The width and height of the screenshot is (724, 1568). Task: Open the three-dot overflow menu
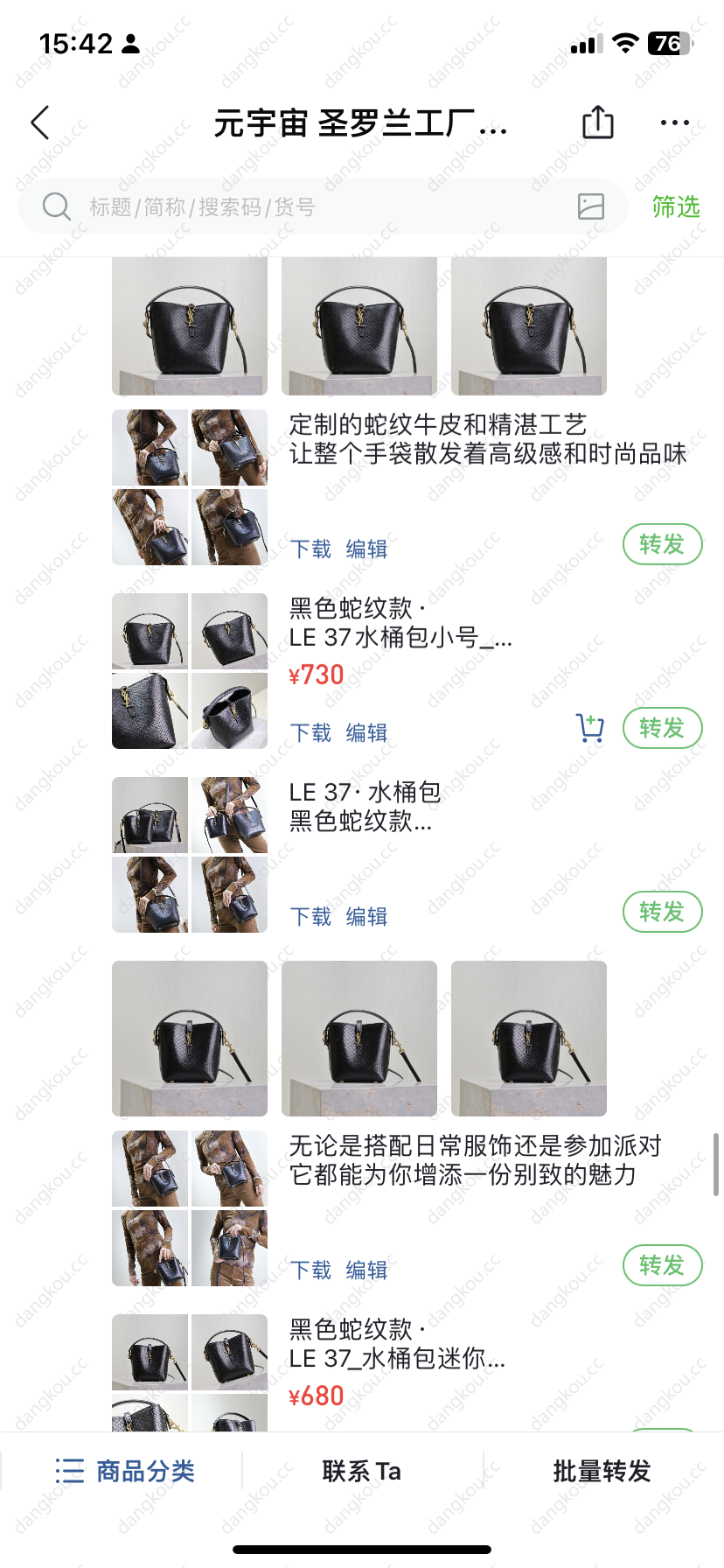coord(674,123)
